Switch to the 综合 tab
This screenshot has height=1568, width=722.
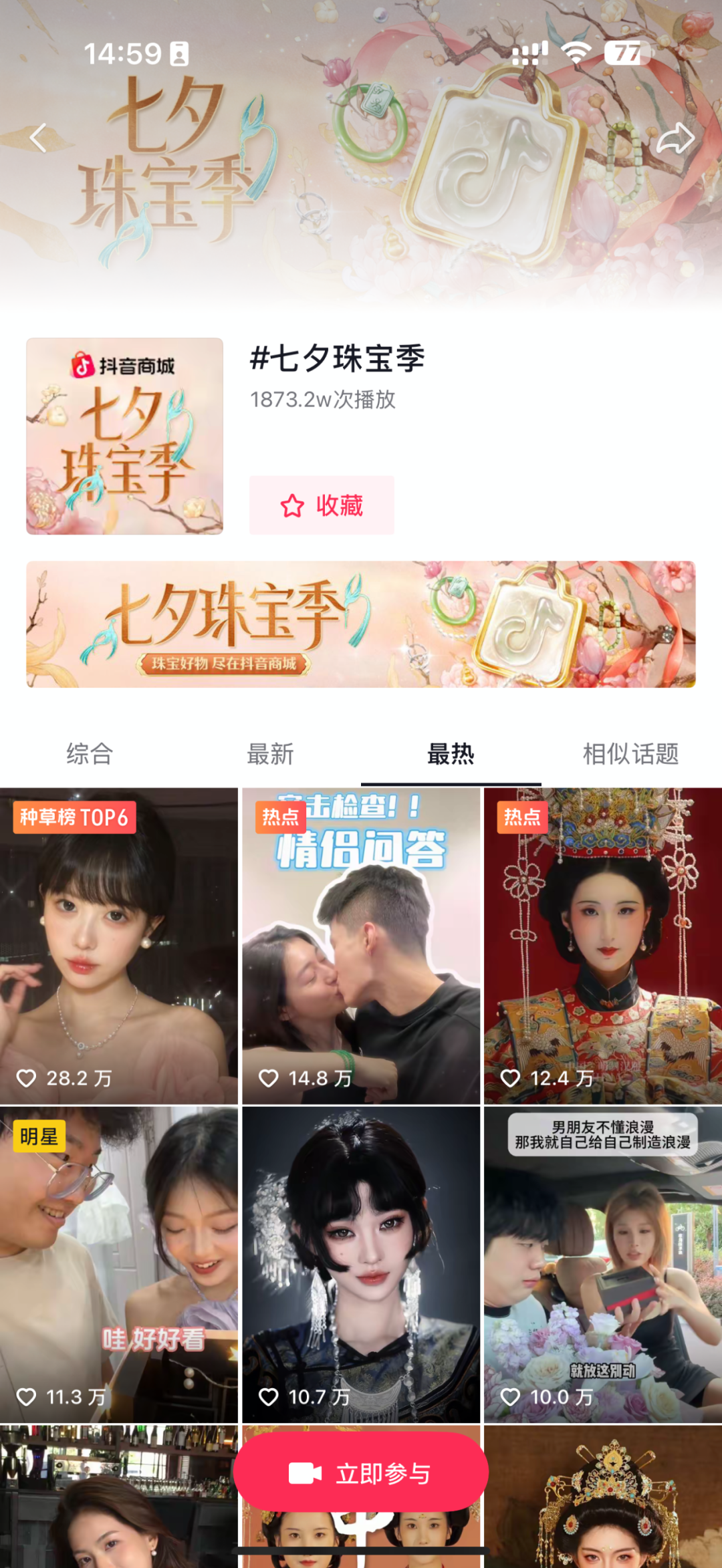pos(90,754)
